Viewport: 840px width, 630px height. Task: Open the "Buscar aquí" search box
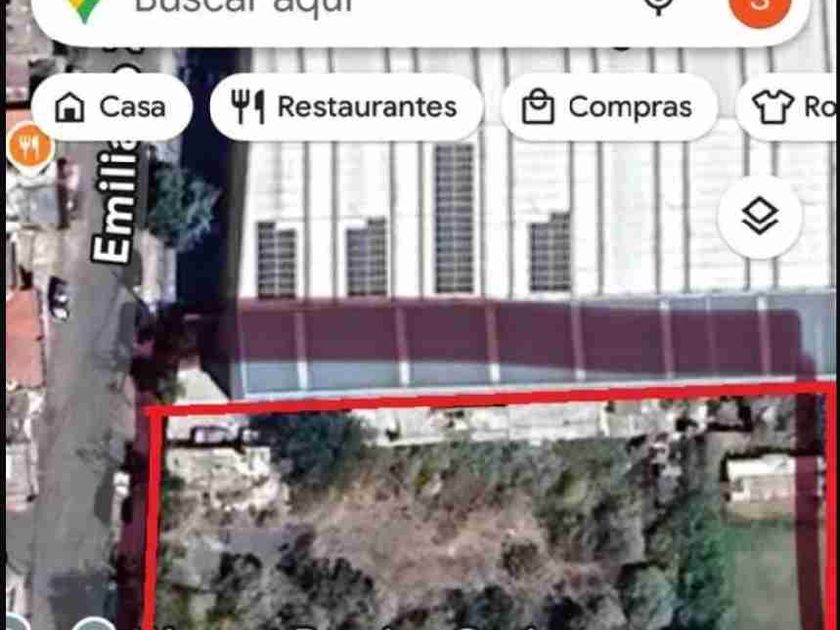[x=350, y=8]
